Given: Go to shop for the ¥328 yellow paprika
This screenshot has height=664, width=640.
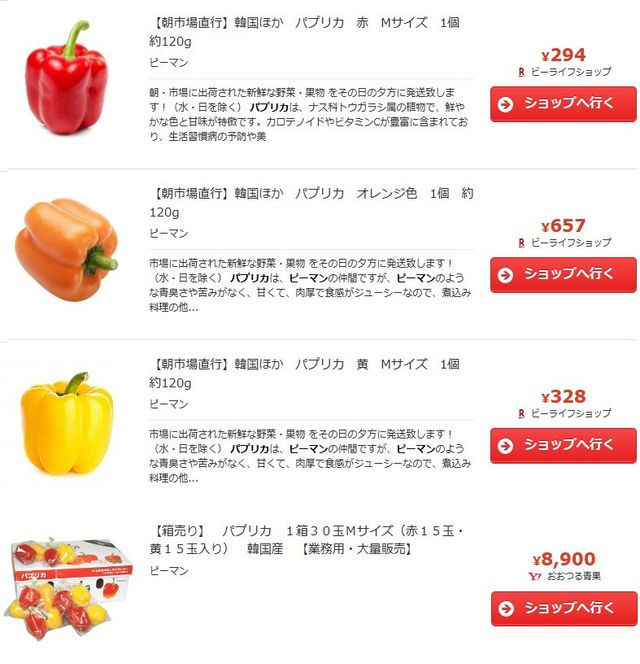Looking at the screenshot, I should click(563, 445).
